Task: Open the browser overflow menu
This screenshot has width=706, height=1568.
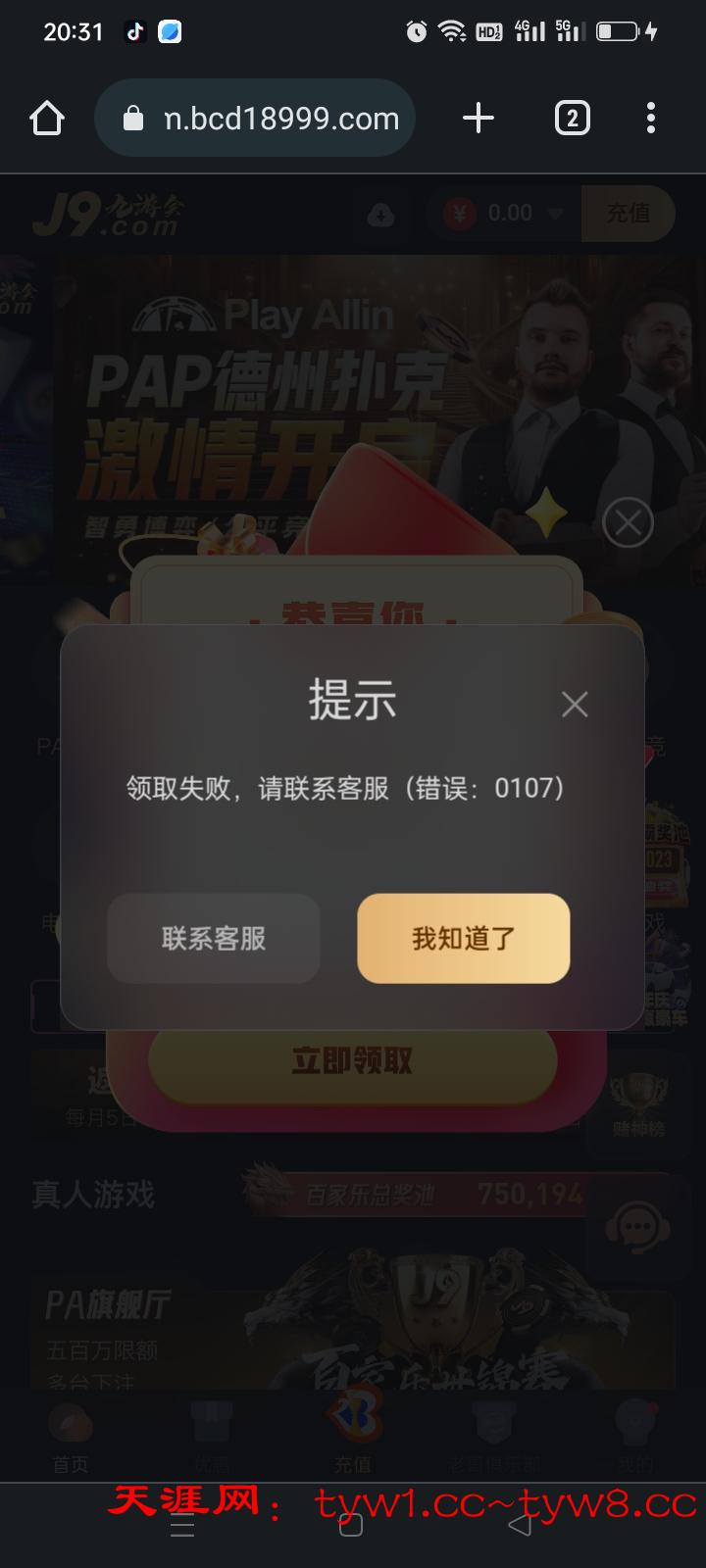Action: point(651,119)
